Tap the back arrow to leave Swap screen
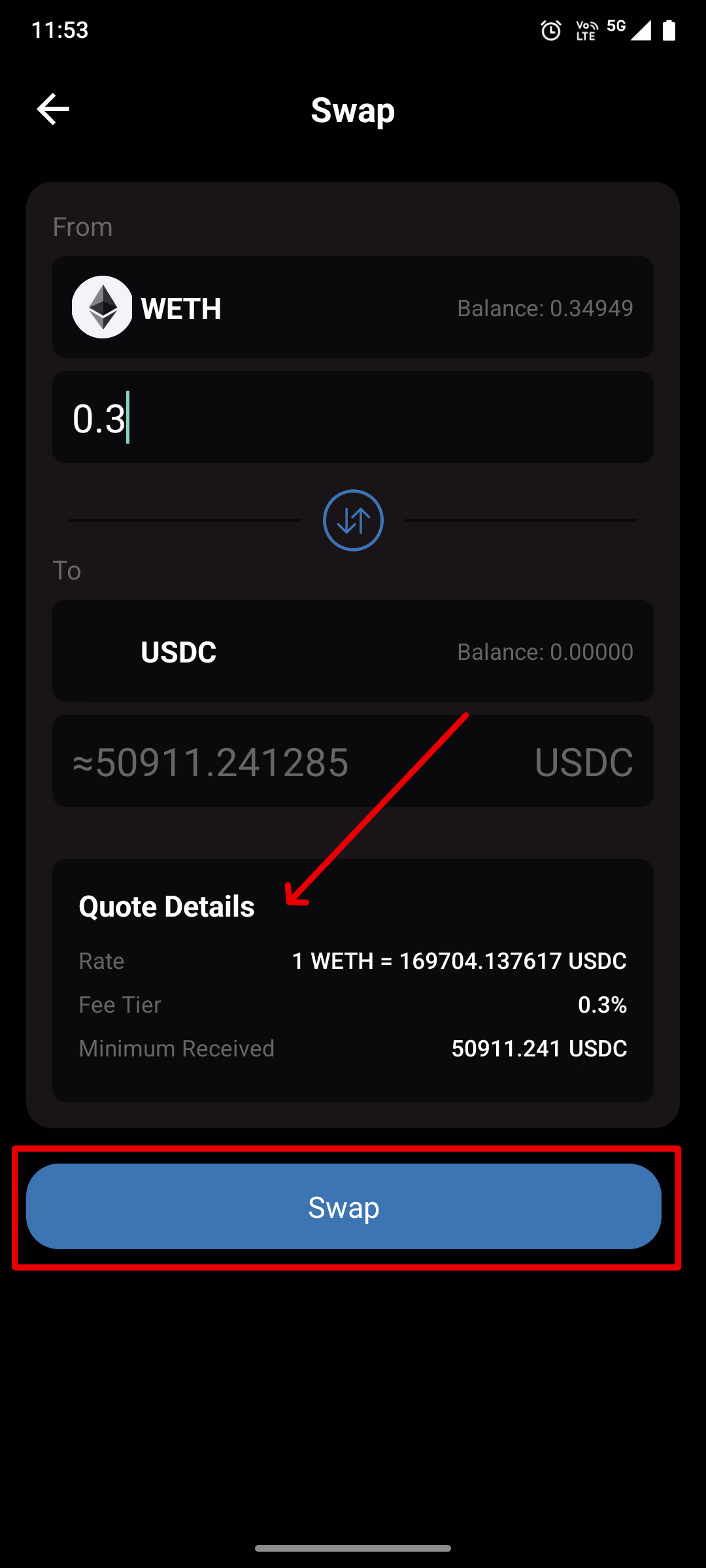This screenshot has width=706, height=1568. click(53, 108)
